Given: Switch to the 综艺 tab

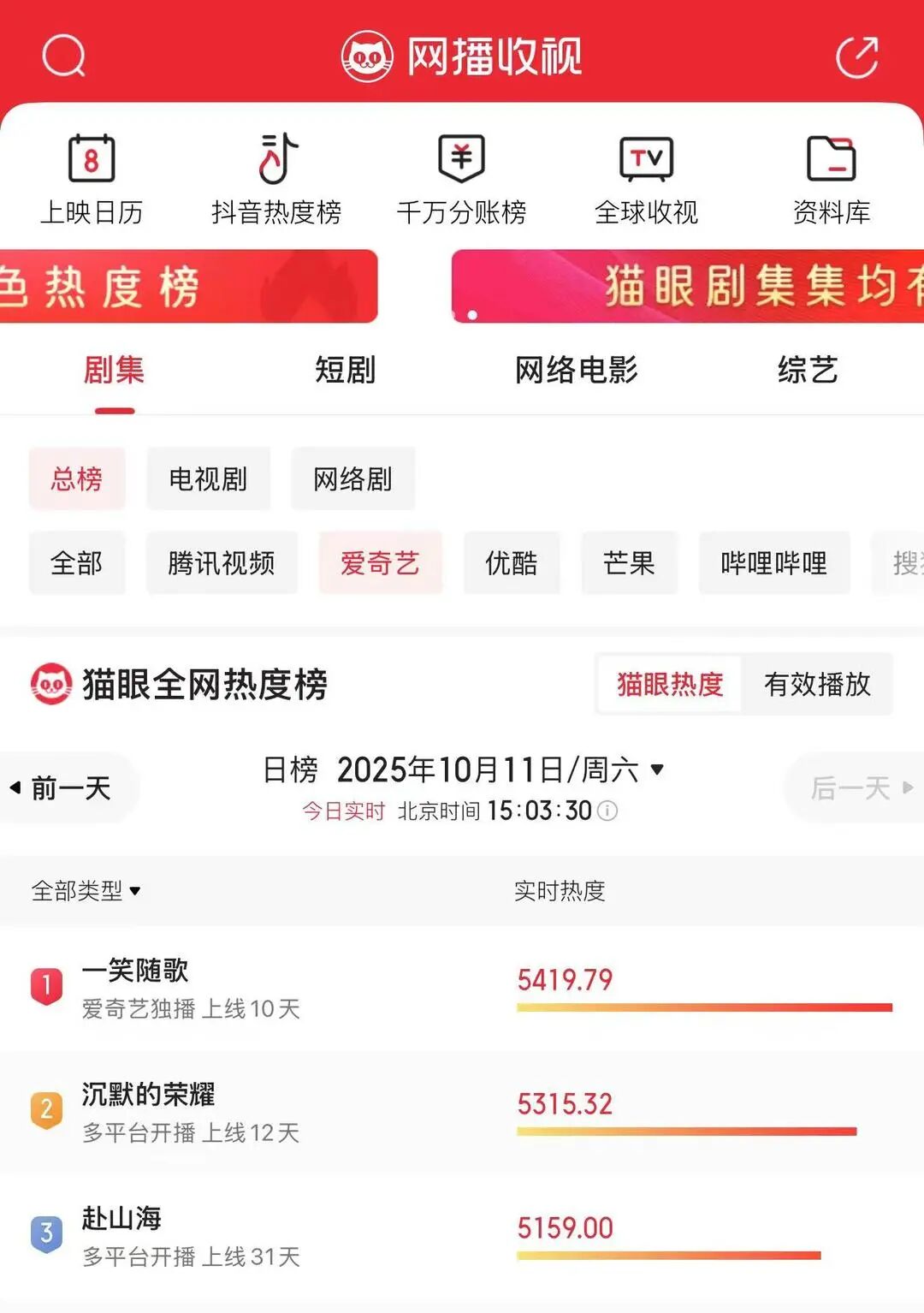Looking at the screenshot, I should point(807,371).
